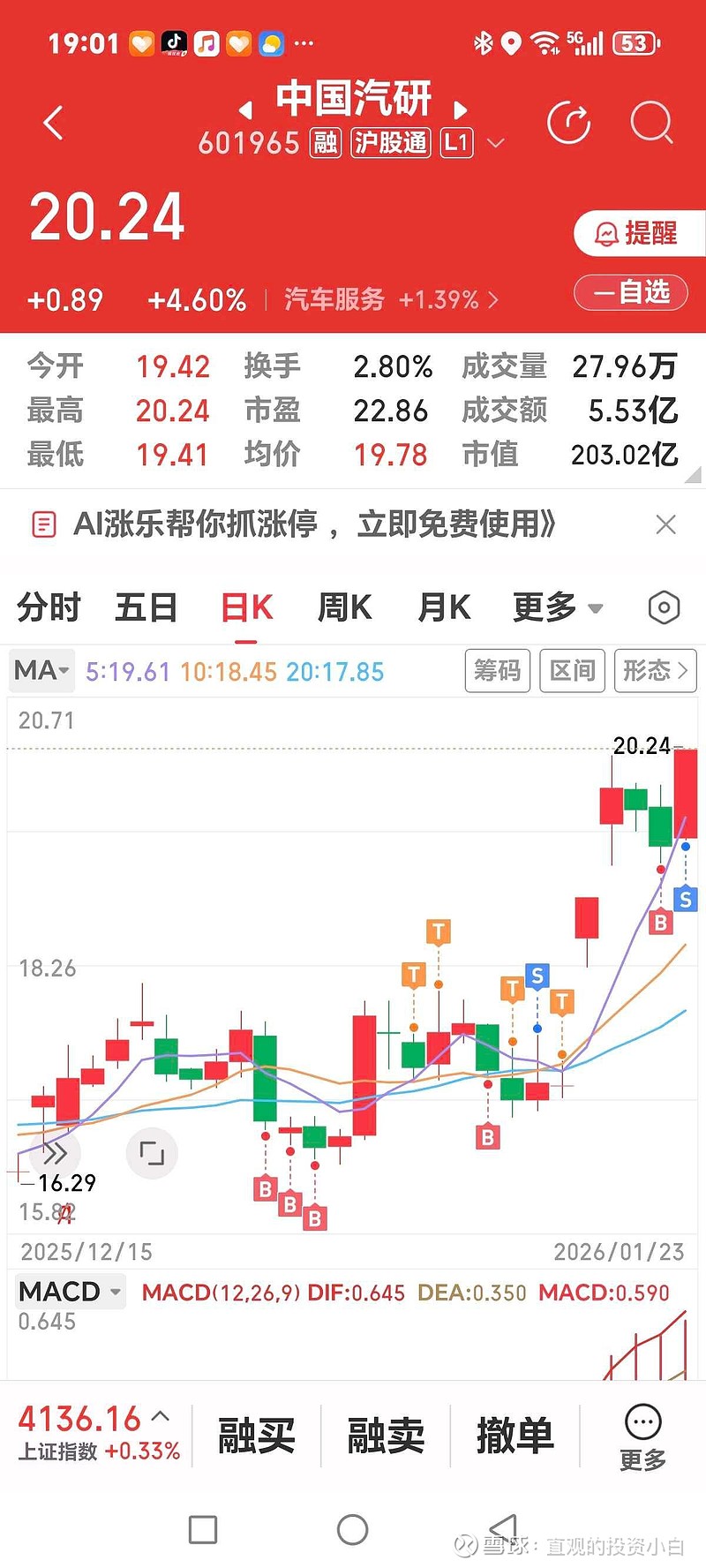Close the AI涨乐 promotion banner

(x=666, y=524)
